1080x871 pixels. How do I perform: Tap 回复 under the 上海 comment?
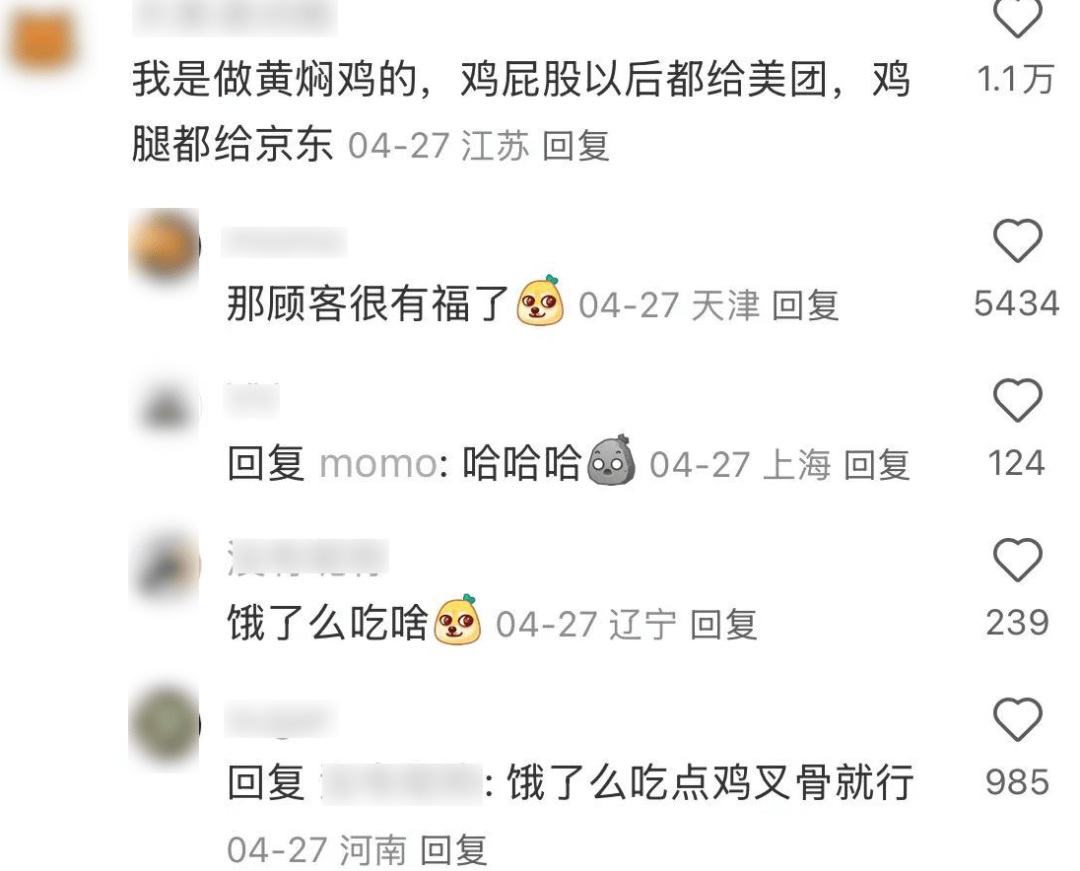[877, 465]
